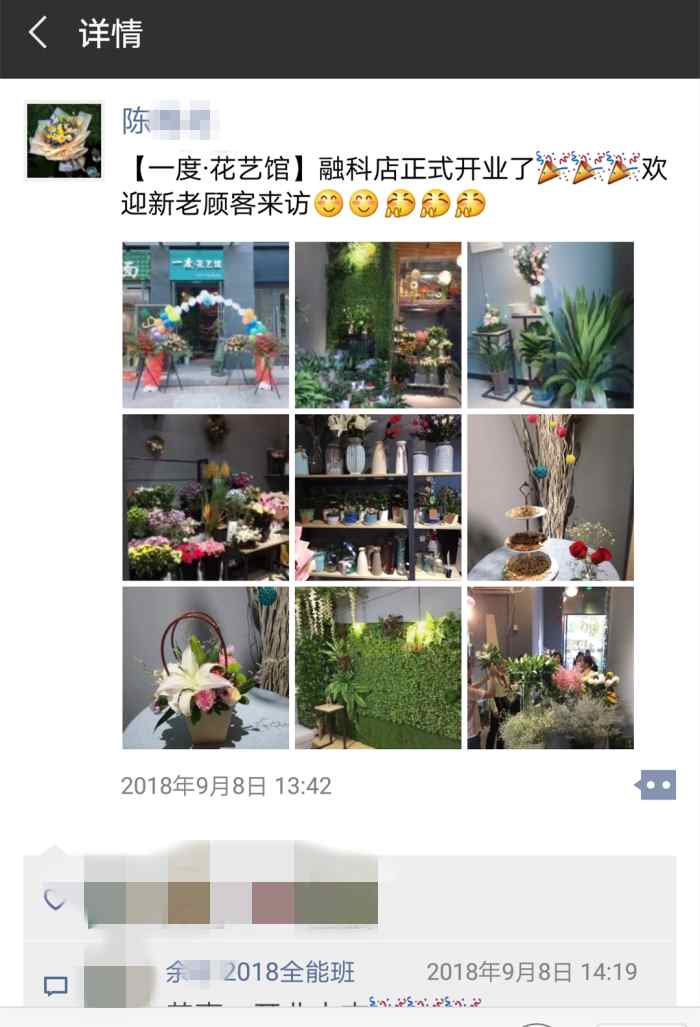Viewport: 700px width, 1027px height.
Task: Open the like and comment bubble menu
Action: coord(656,785)
